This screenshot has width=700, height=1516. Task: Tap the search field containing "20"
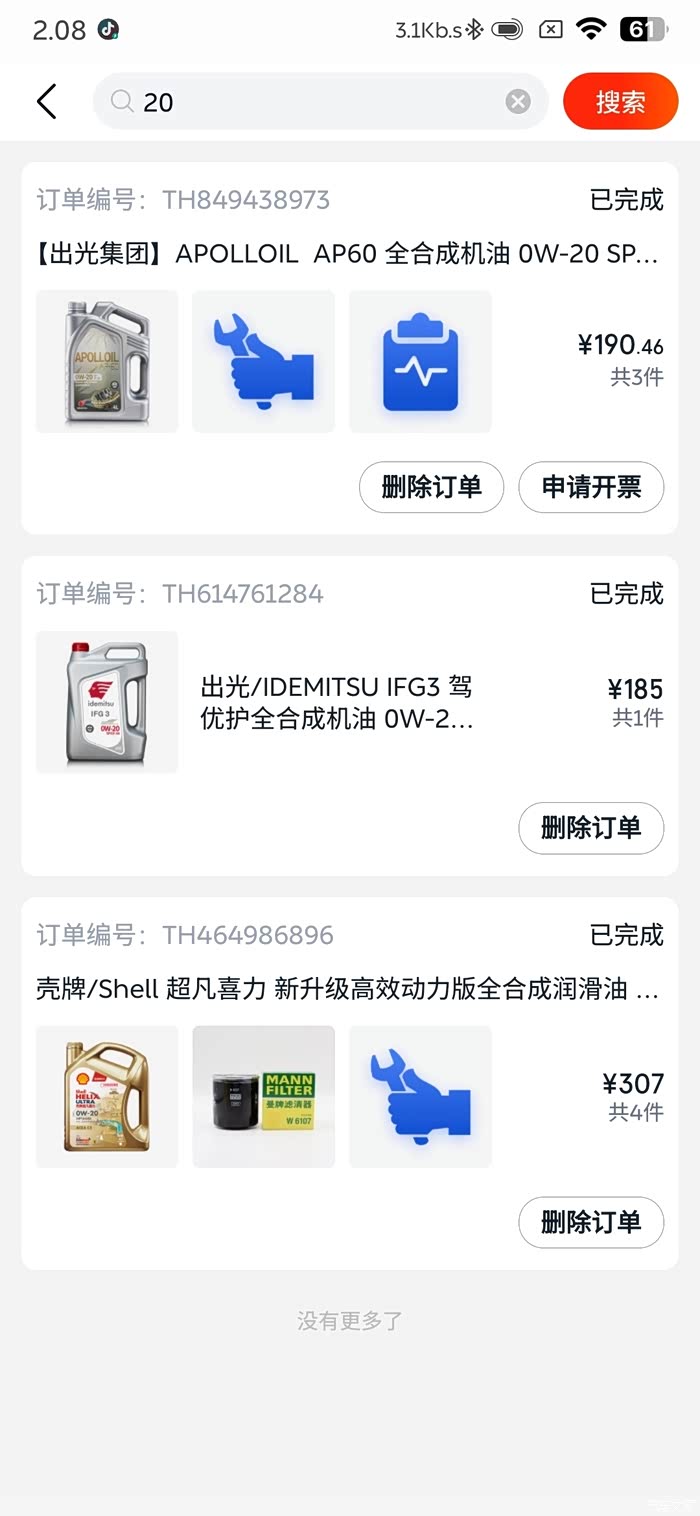pos(310,102)
